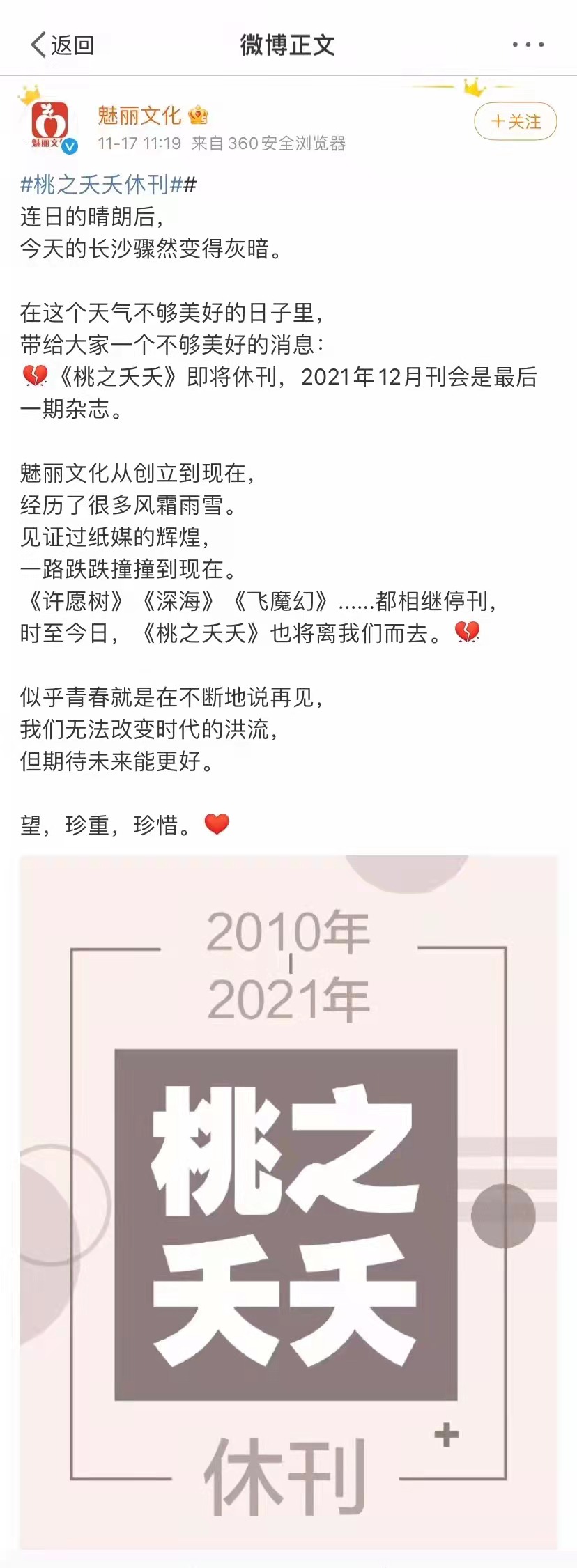Open the three-dot overflow menu

(x=528, y=45)
